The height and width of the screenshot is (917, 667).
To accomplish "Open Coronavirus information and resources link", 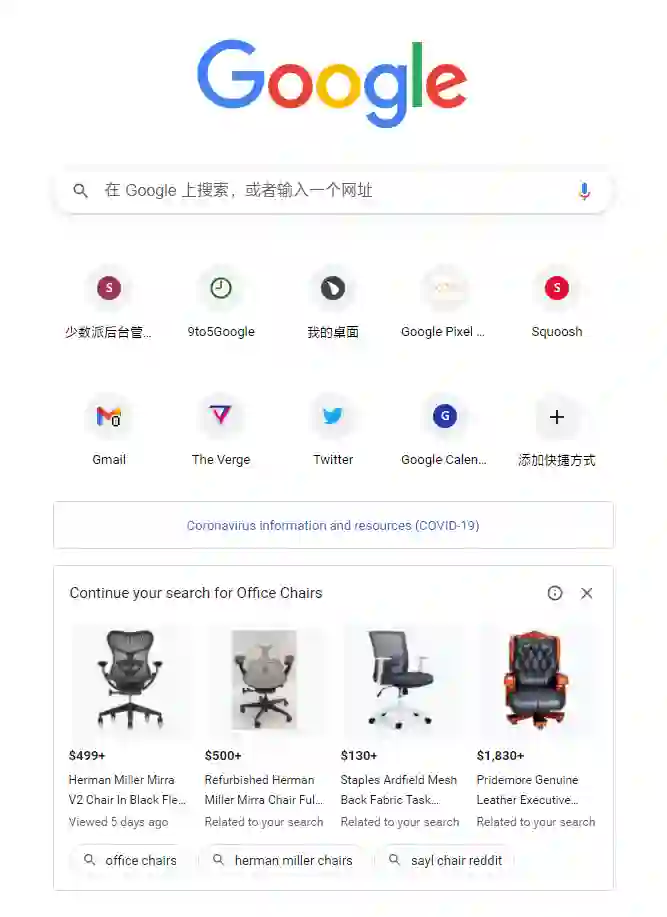I will click(333, 525).
